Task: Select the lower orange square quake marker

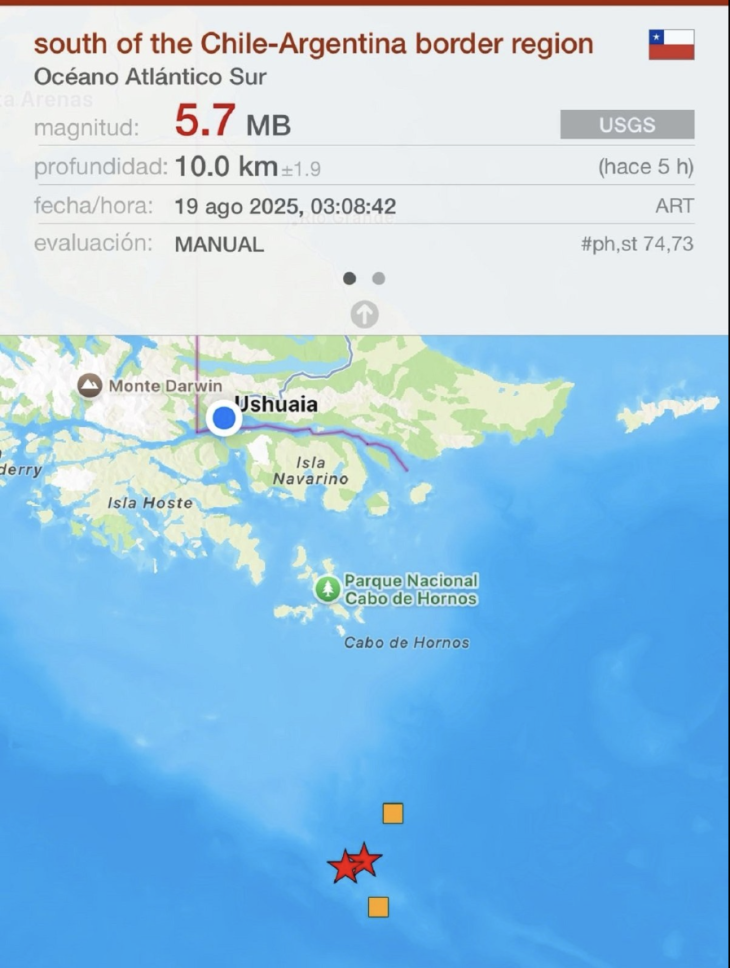Action: [x=378, y=907]
